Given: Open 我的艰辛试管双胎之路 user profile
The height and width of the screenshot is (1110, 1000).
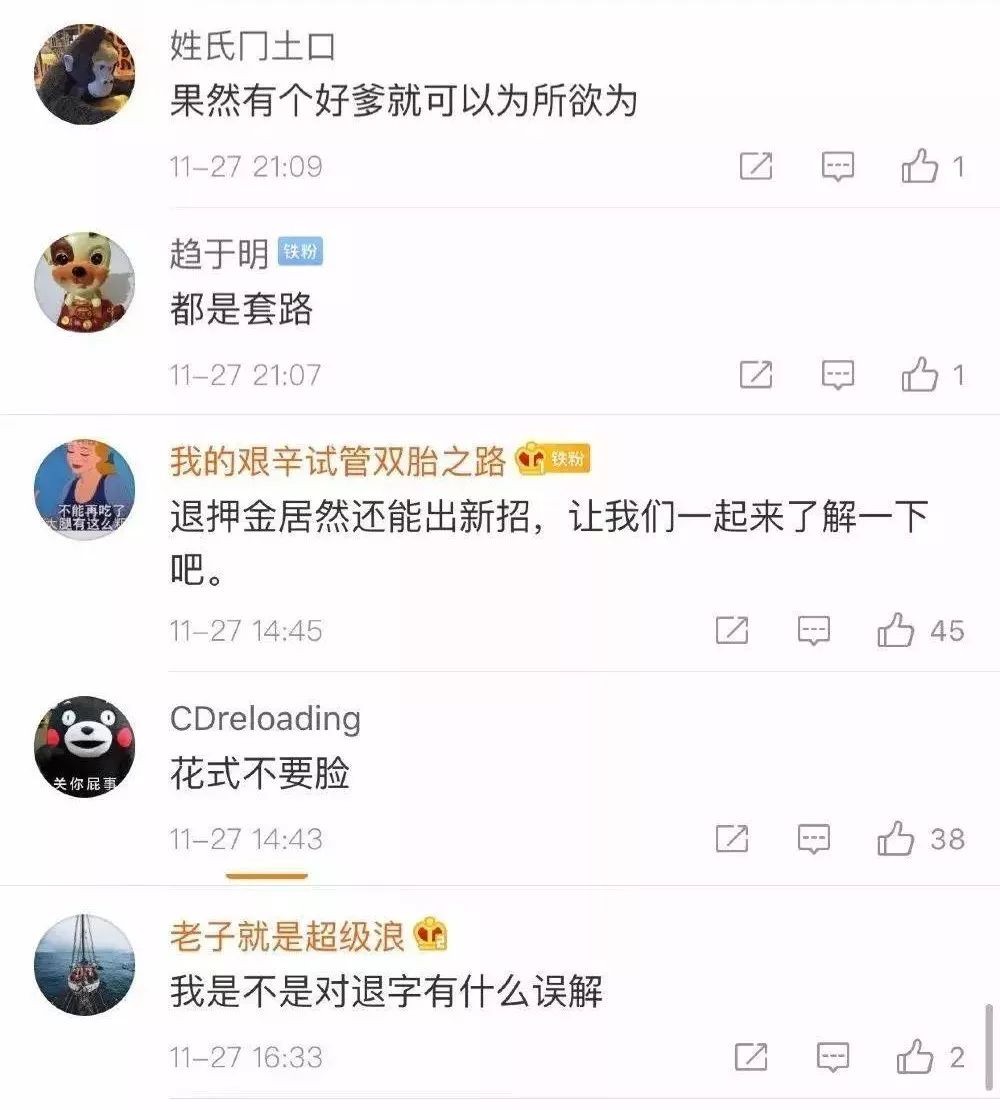Looking at the screenshot, I should tap(337, 461).
